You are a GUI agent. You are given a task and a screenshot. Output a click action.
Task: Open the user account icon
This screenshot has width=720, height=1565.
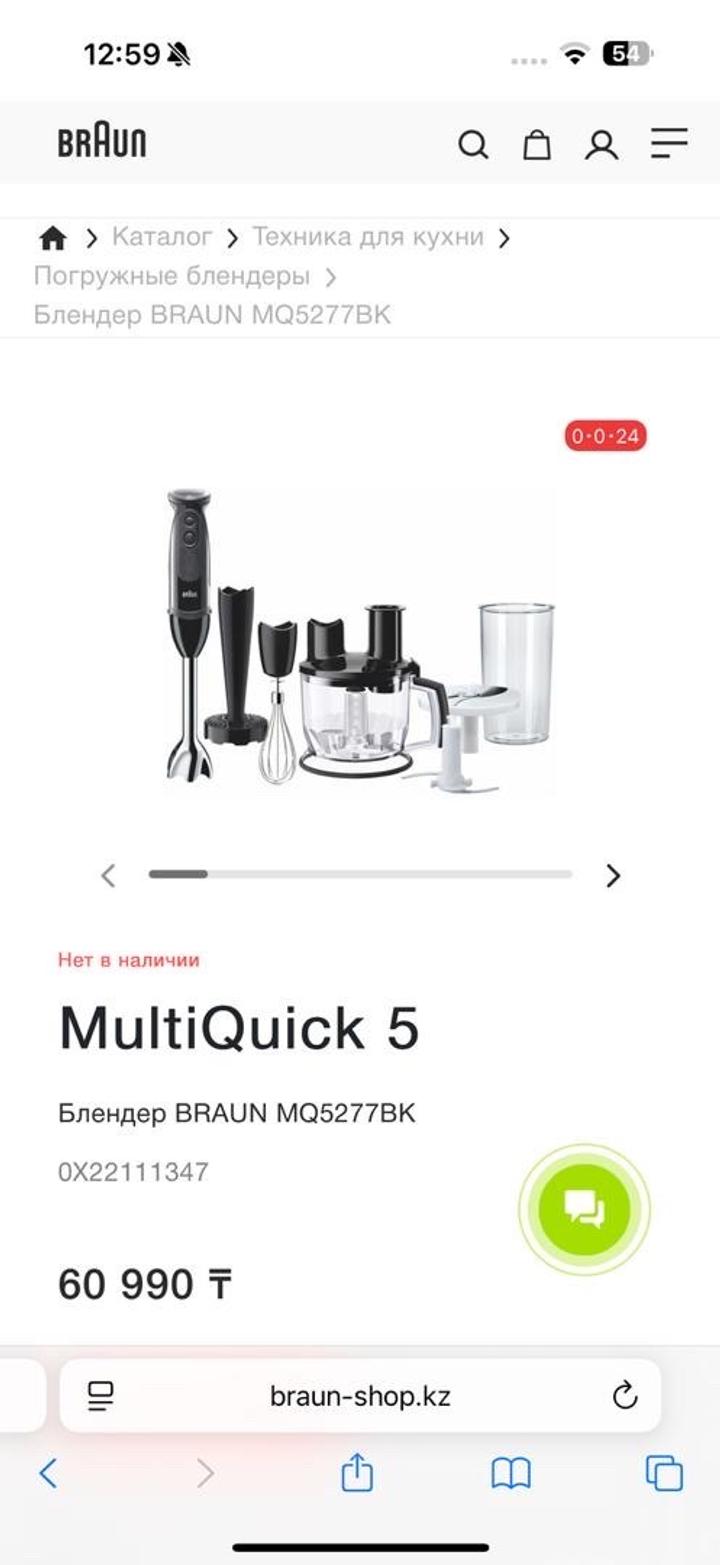(601, 145)
